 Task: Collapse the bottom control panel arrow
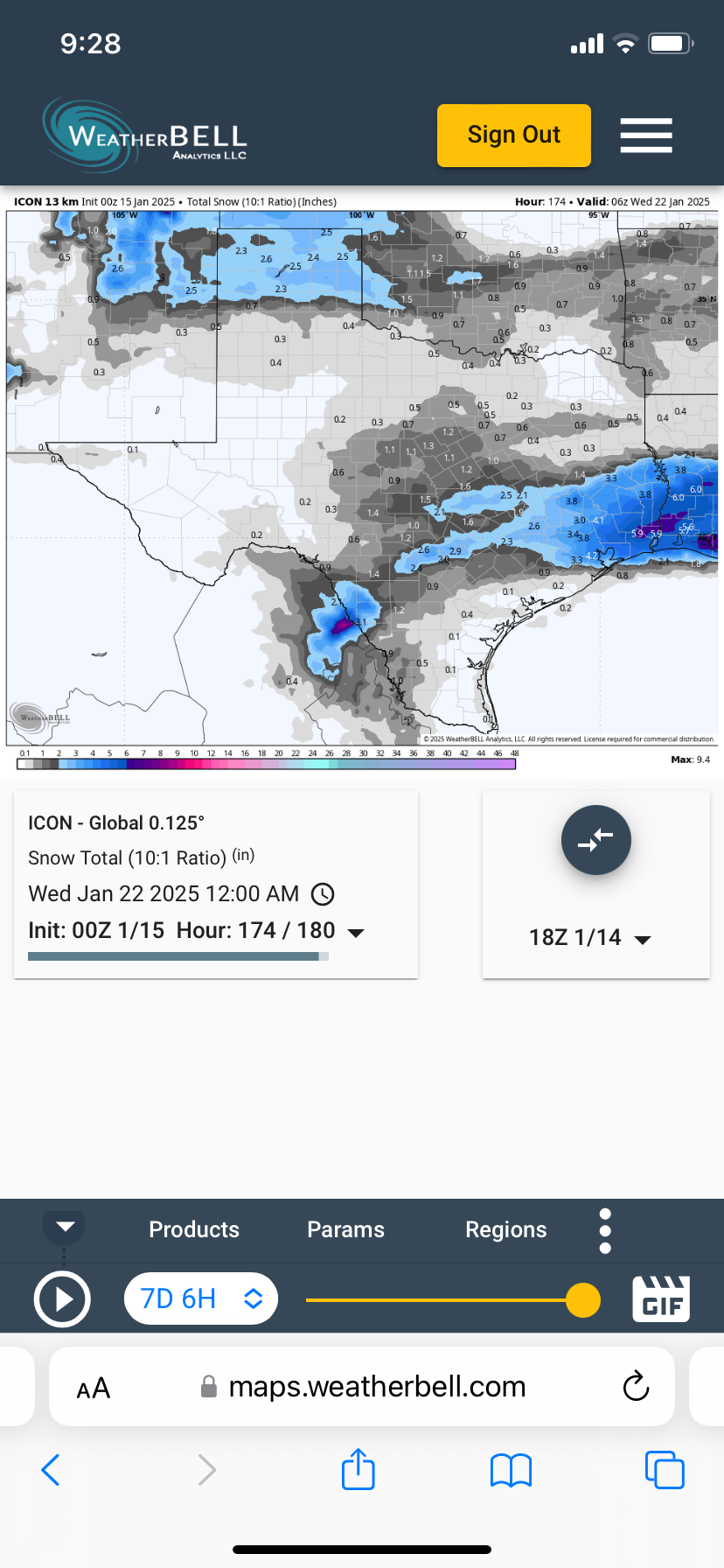tap(65, 1226)
